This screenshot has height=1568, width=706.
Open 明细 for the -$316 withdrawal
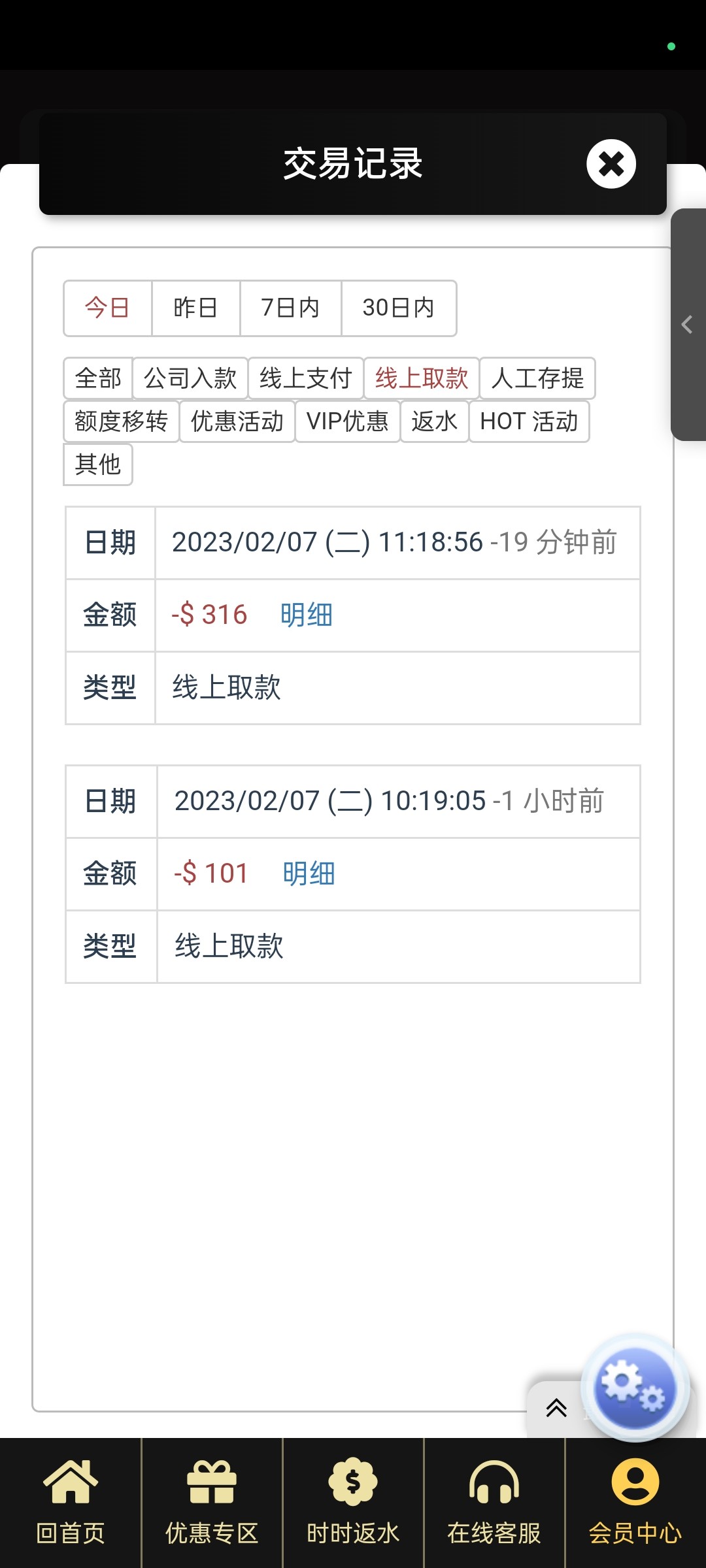[307, 615]
